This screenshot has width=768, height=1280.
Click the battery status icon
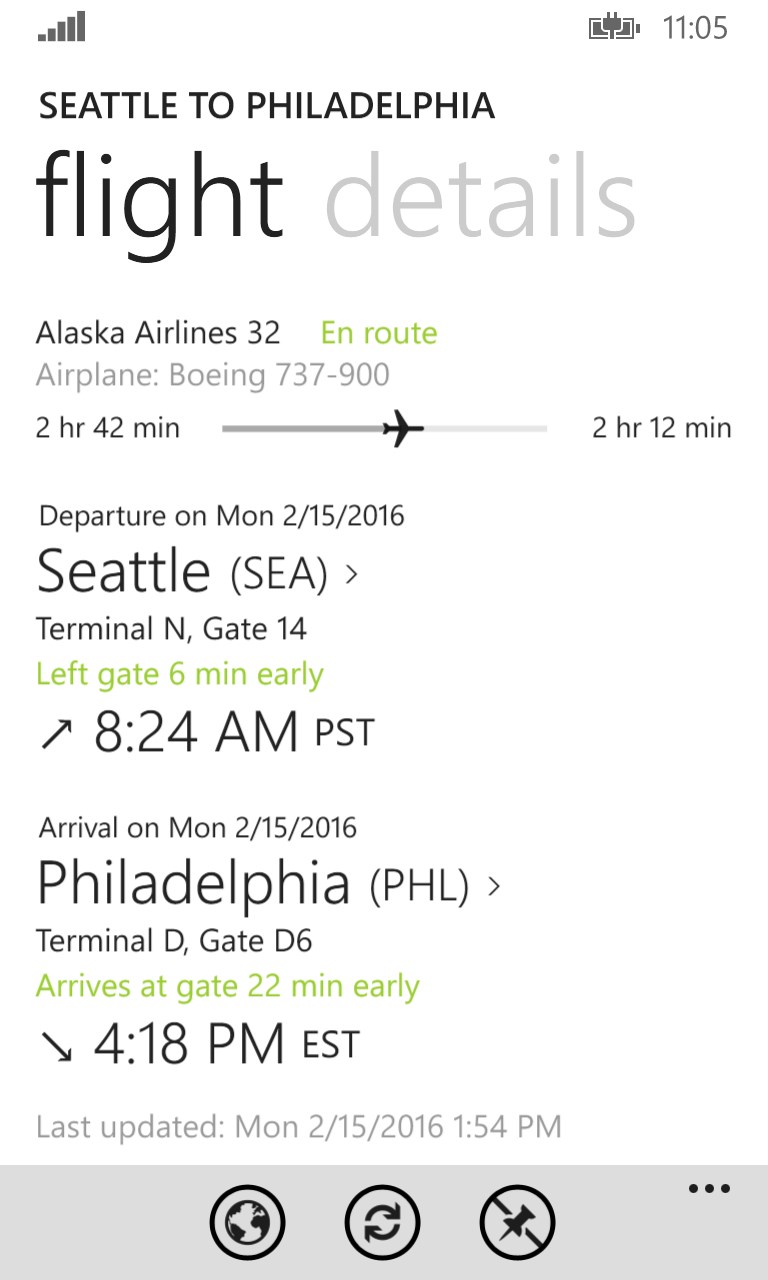(x=611, y=28)
